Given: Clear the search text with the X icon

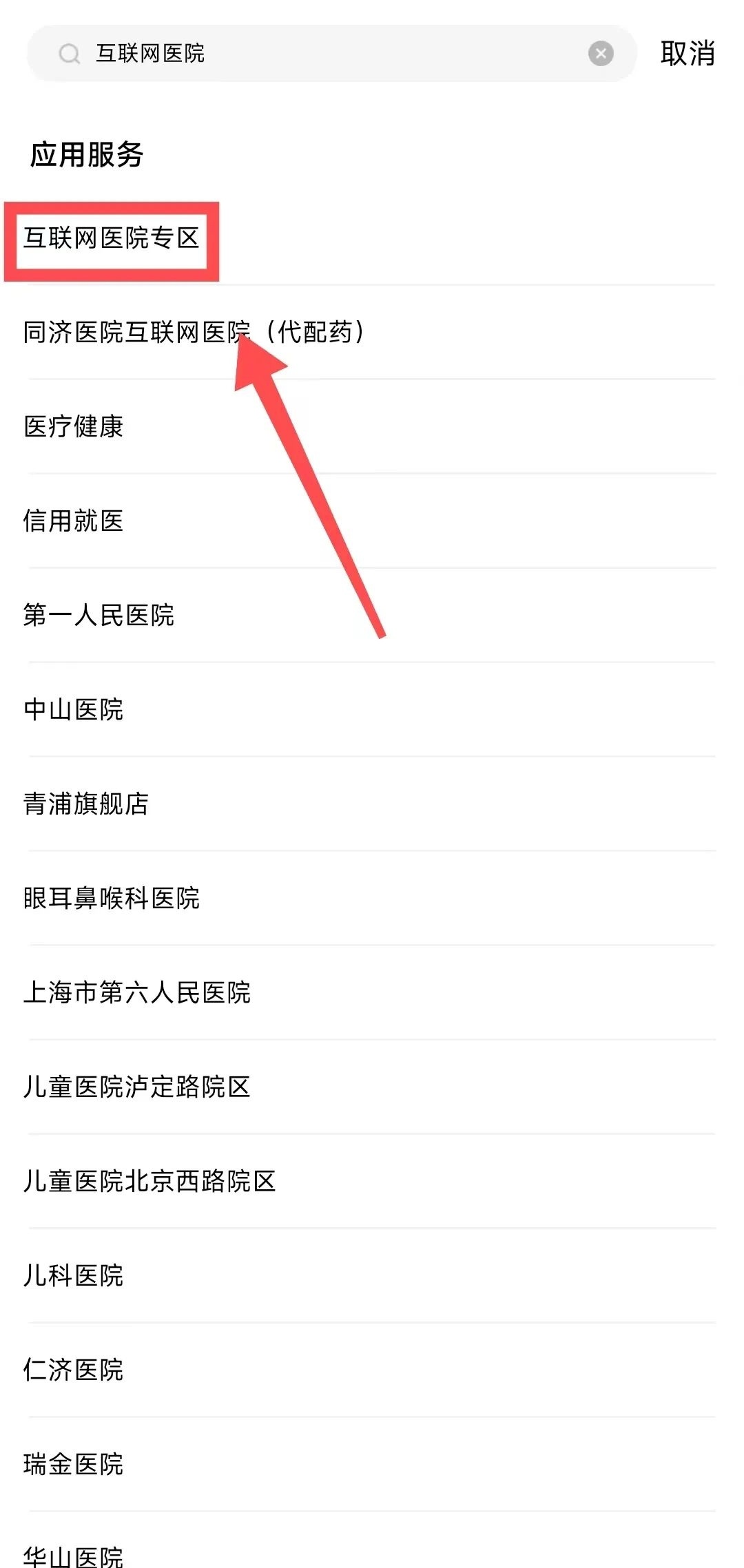Looking at the screenshot, I should 601,54.
